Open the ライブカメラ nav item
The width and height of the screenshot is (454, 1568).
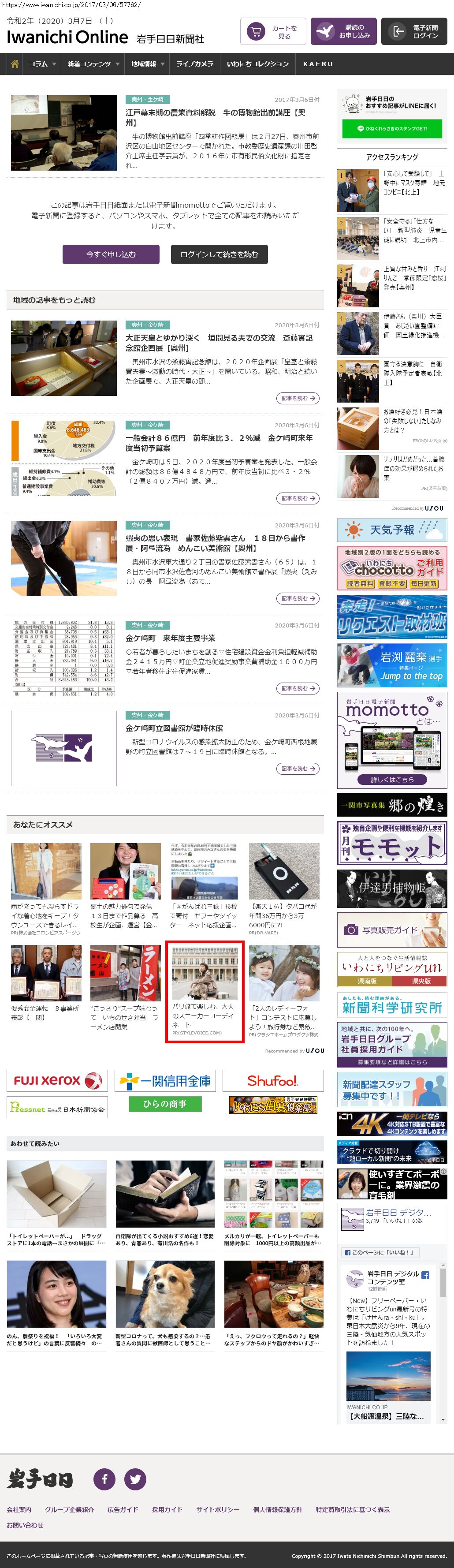click(195, 64)
